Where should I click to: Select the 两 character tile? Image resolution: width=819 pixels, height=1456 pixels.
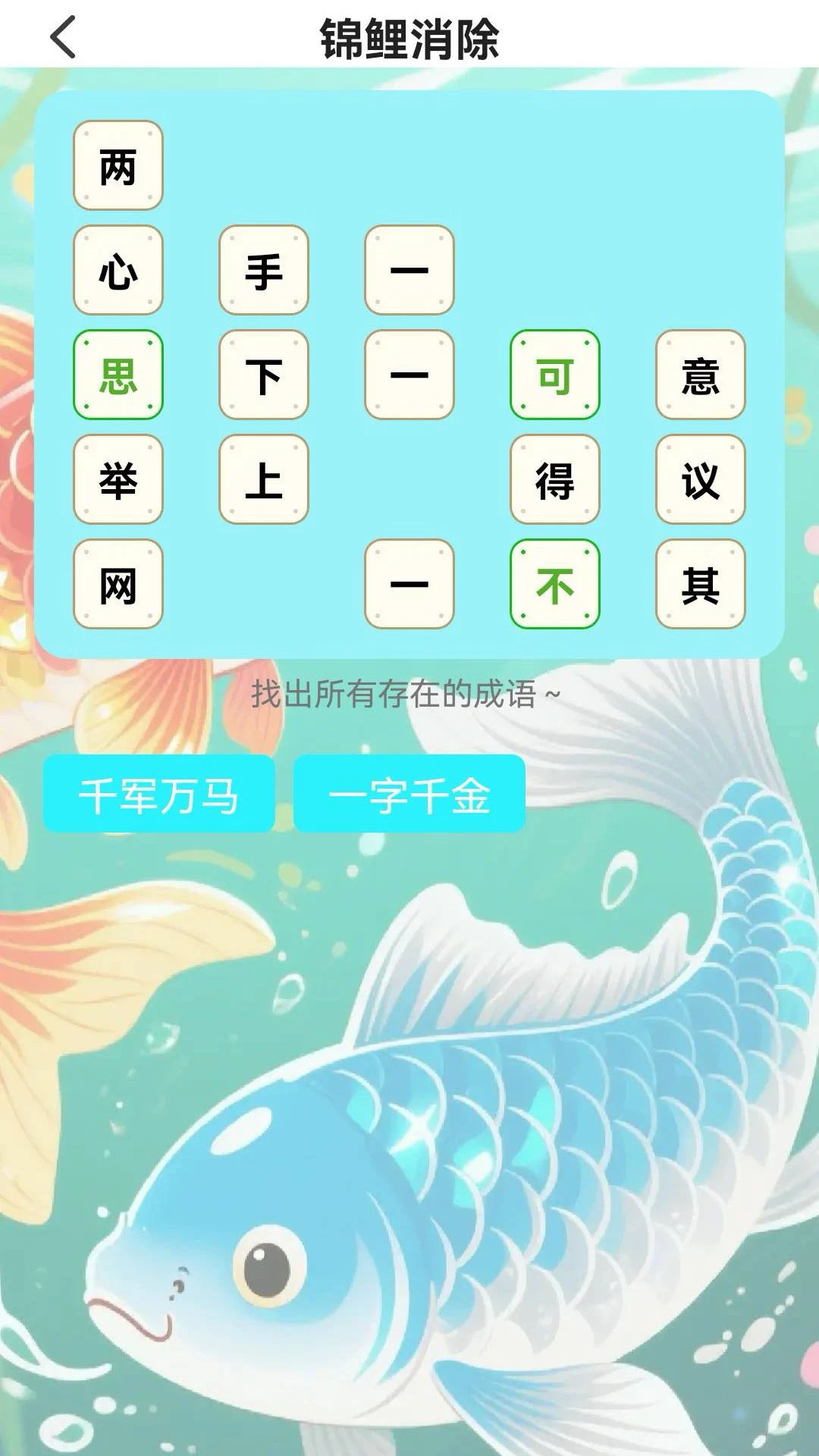pyautogui.click(x=118, y=167)
